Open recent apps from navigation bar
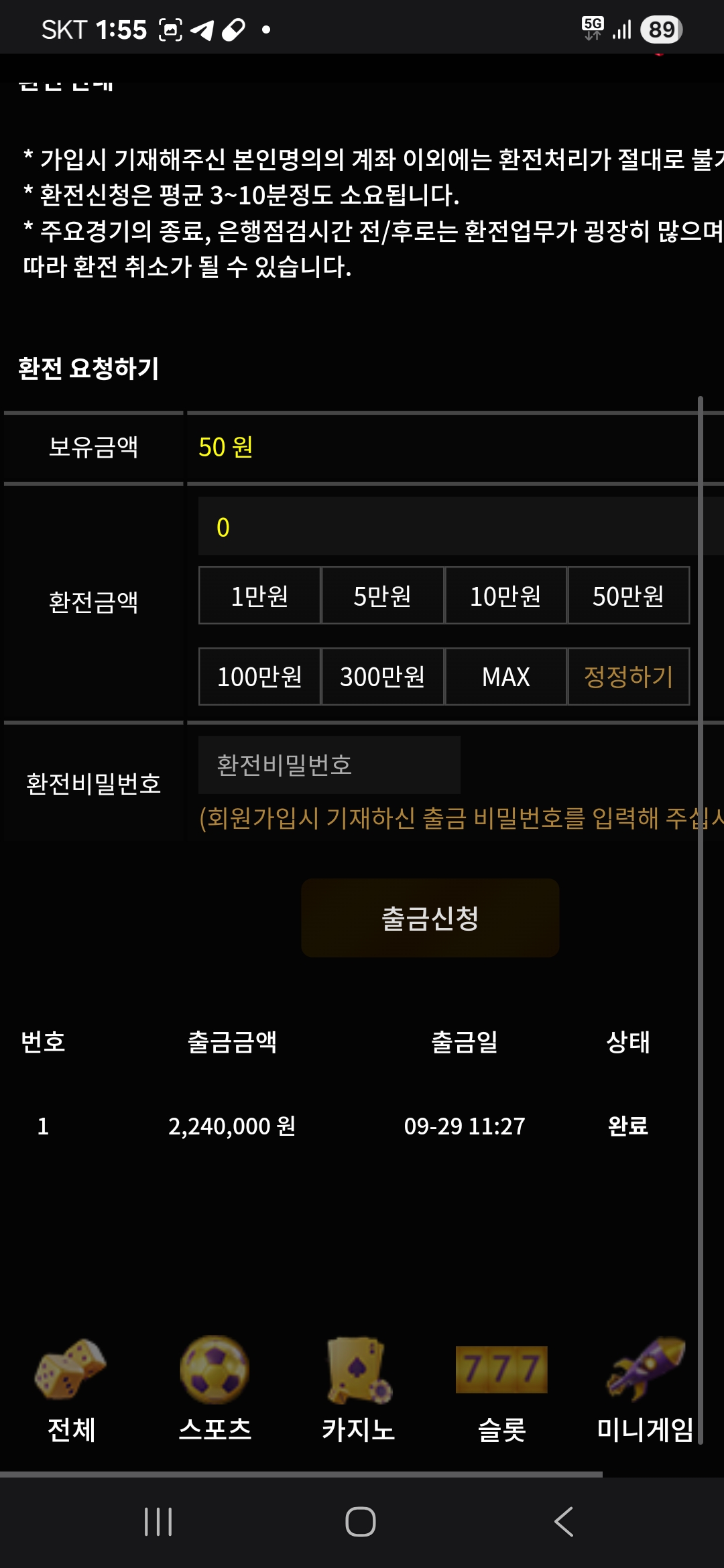The height and width of the screenshot is (1568, 724). click(x=158, y=1522)
